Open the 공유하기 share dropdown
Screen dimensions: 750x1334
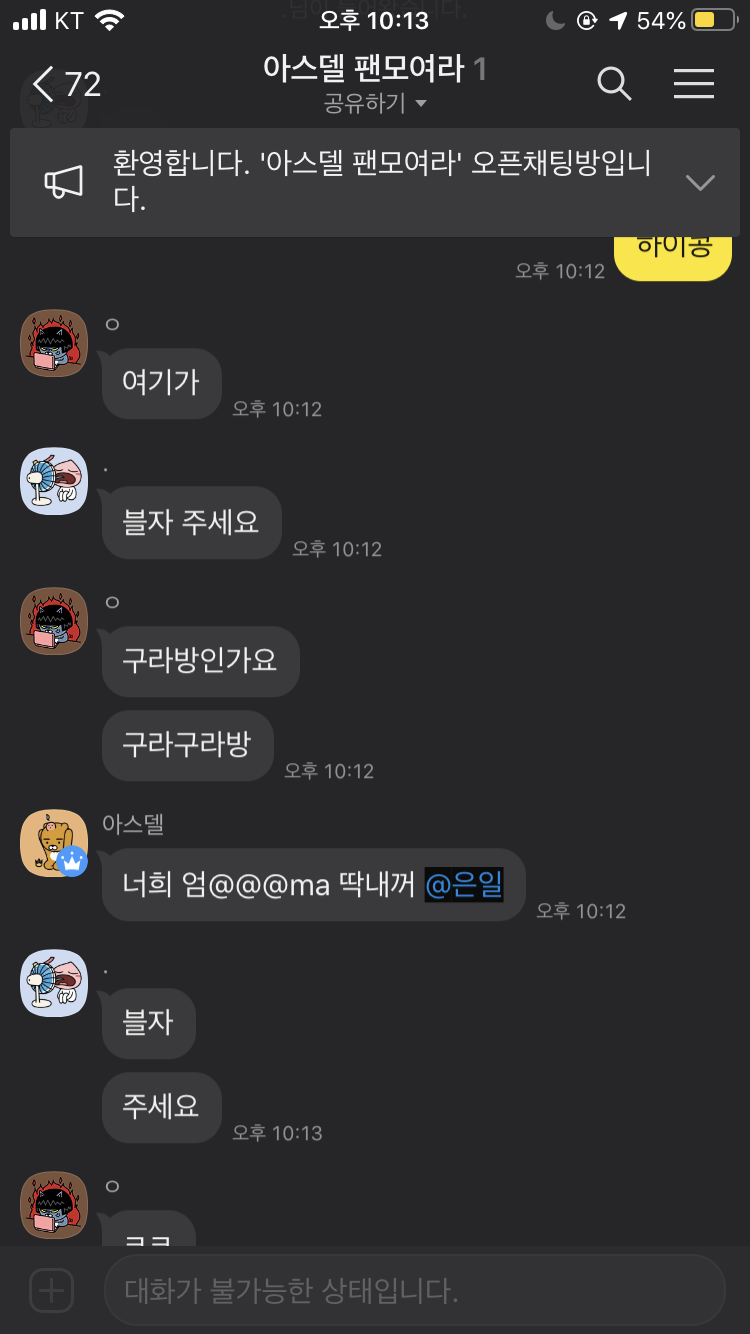click(375, 104)
